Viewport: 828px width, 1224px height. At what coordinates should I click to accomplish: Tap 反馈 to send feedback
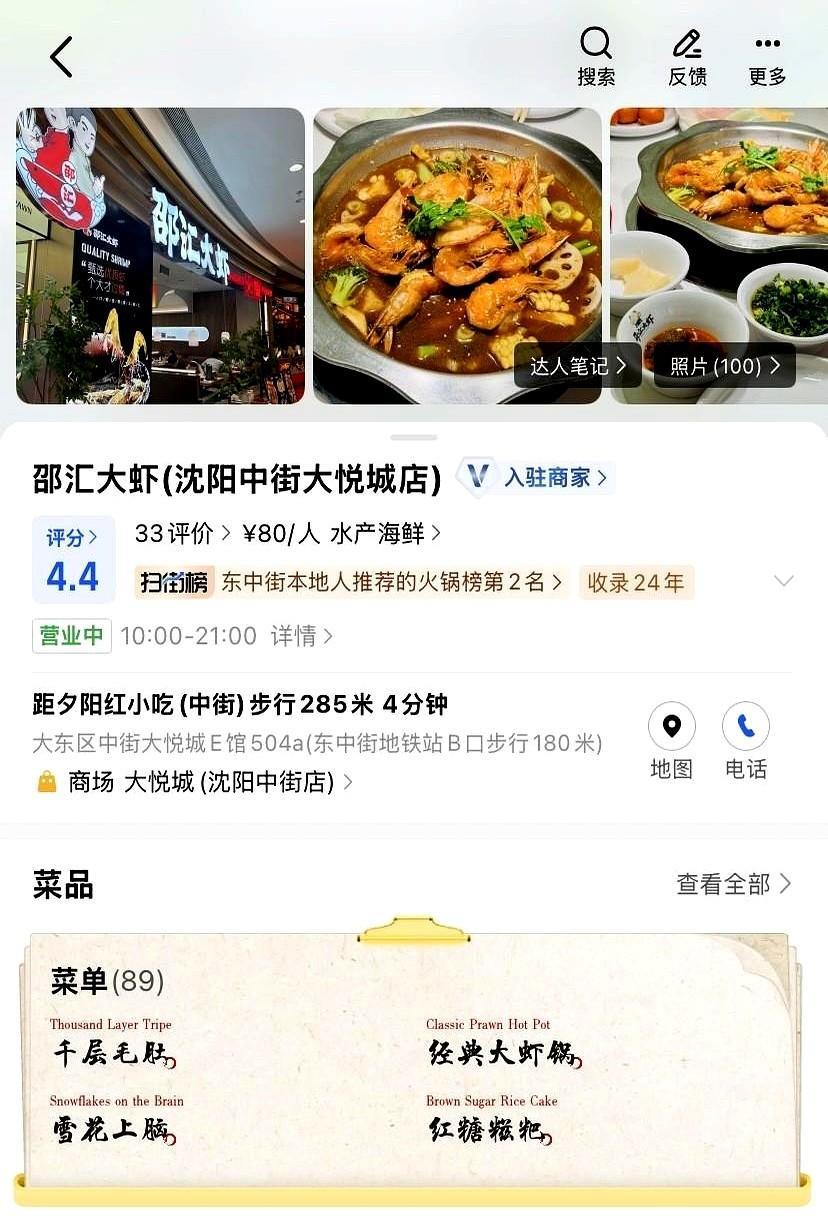click(x=687, y=57)
